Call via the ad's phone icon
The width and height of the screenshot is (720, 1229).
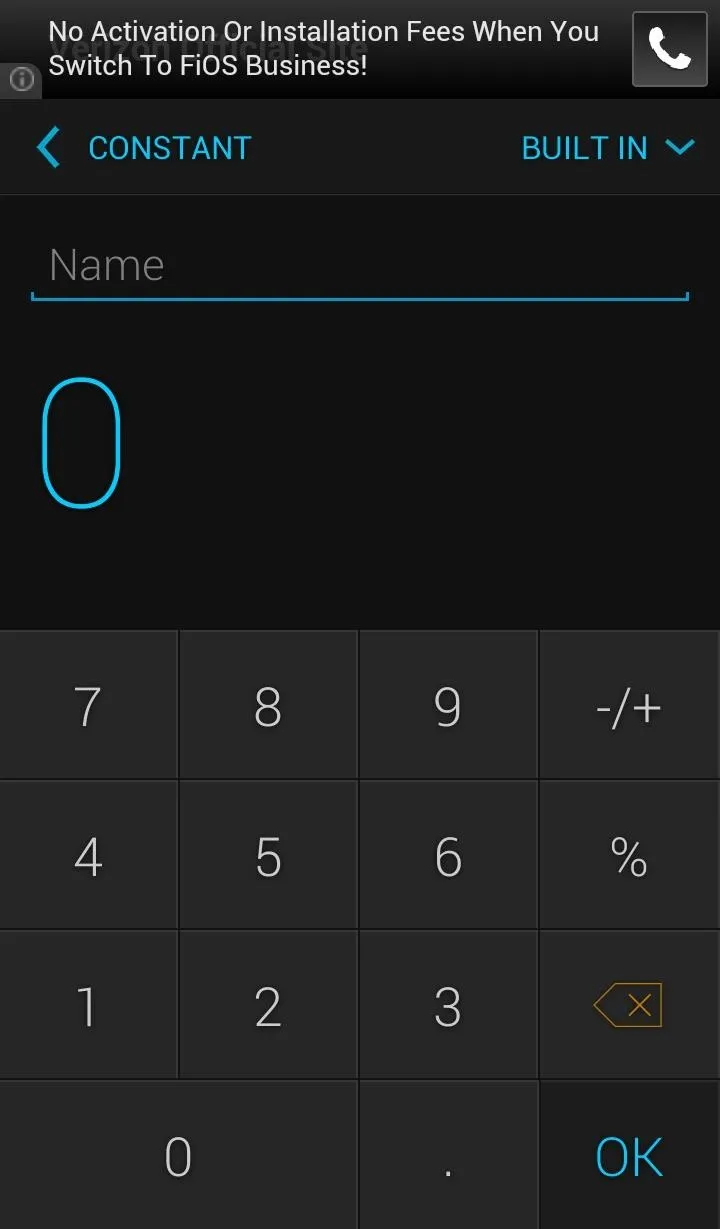pyautogui.click(x=669, y=49)
